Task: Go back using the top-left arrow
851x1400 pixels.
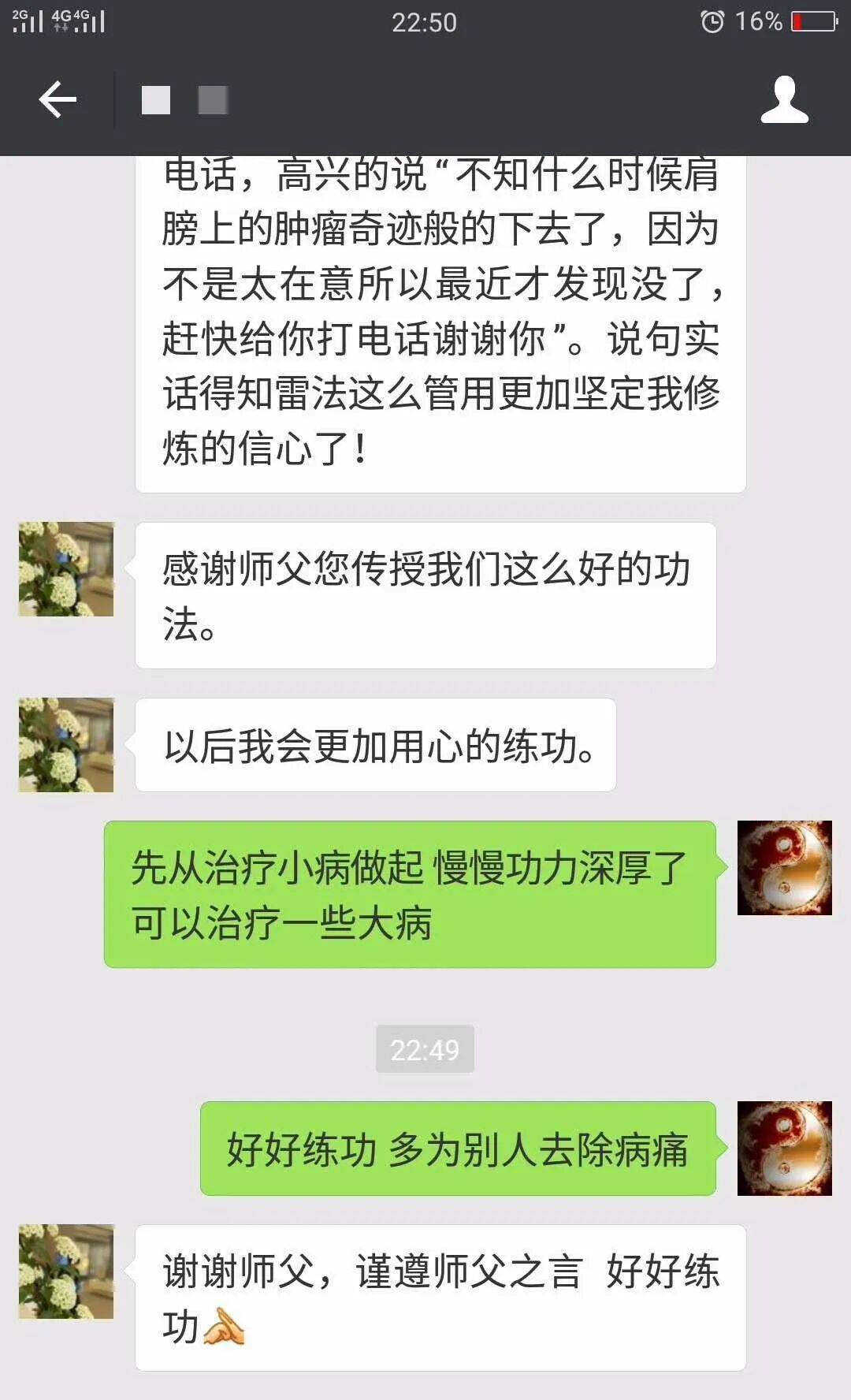Action: pyautogui.click(x=58, y=99)
